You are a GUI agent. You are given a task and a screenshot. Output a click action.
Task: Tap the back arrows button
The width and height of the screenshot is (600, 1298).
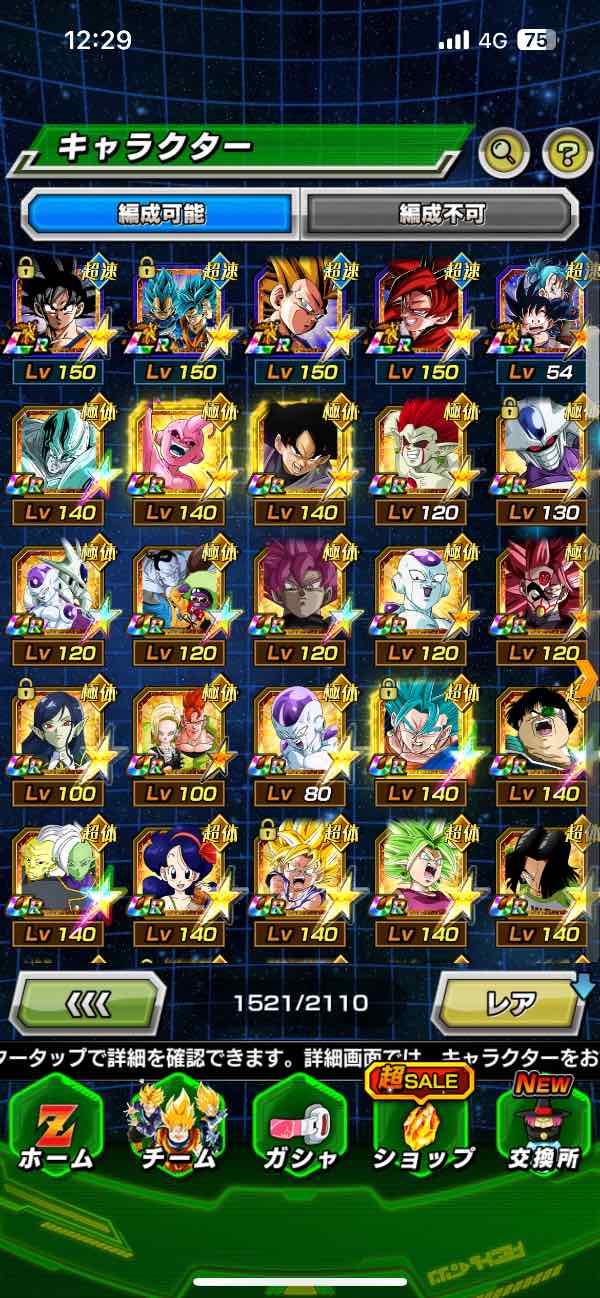(x=87, y=1003)
